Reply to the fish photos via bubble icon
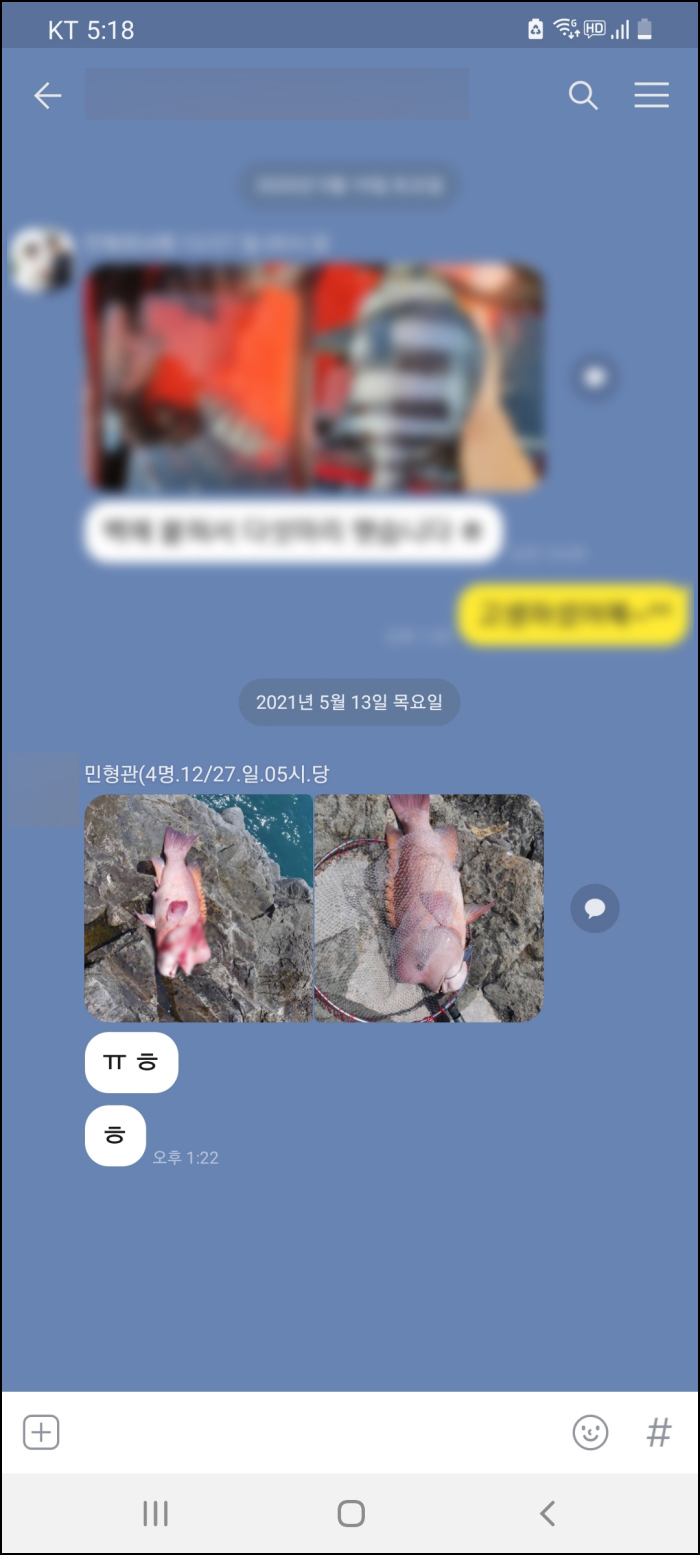700x1555 pixels. pos(595,908)
